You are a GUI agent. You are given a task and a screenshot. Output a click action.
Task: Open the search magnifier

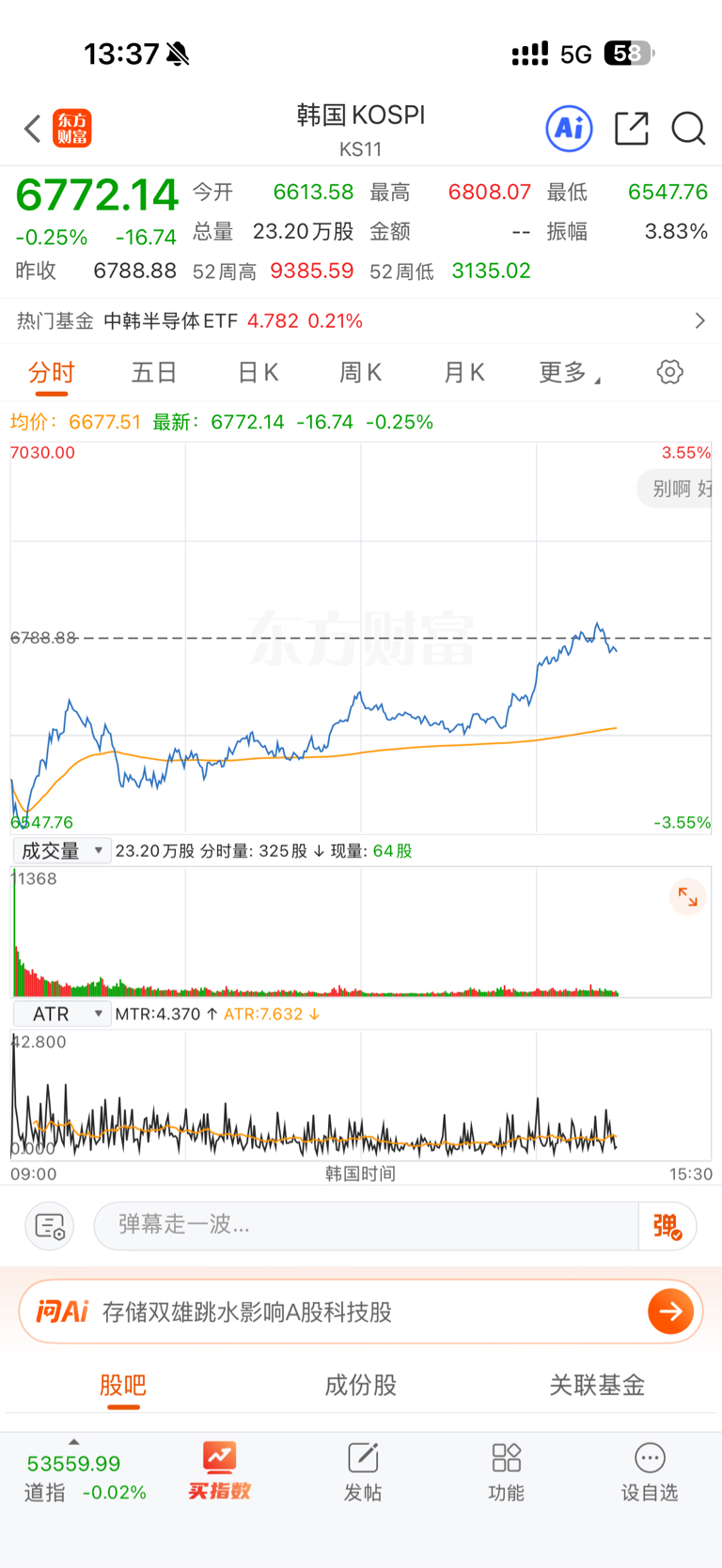click(688, 129)
